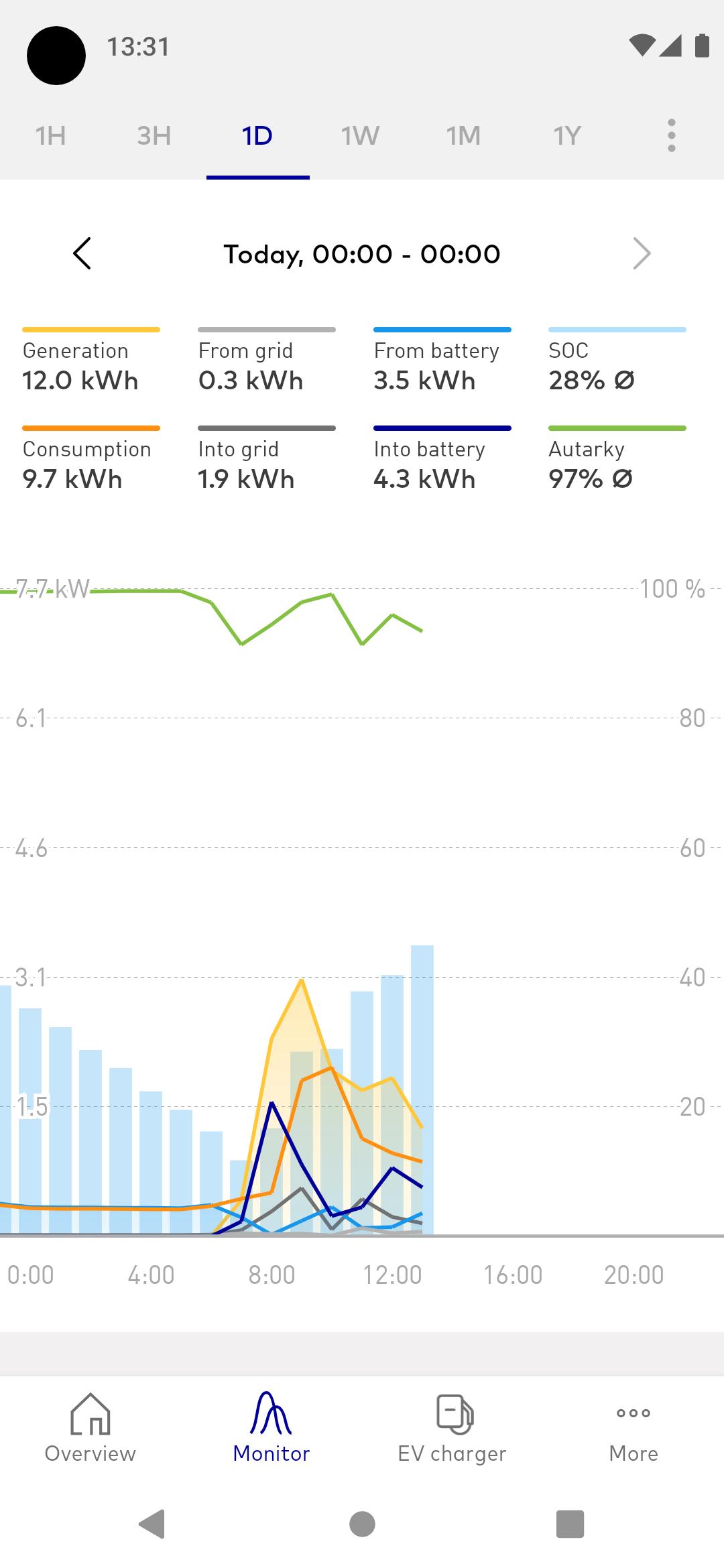Tap the system back button
The image size is (724, 1568).
pos(152,1524)
